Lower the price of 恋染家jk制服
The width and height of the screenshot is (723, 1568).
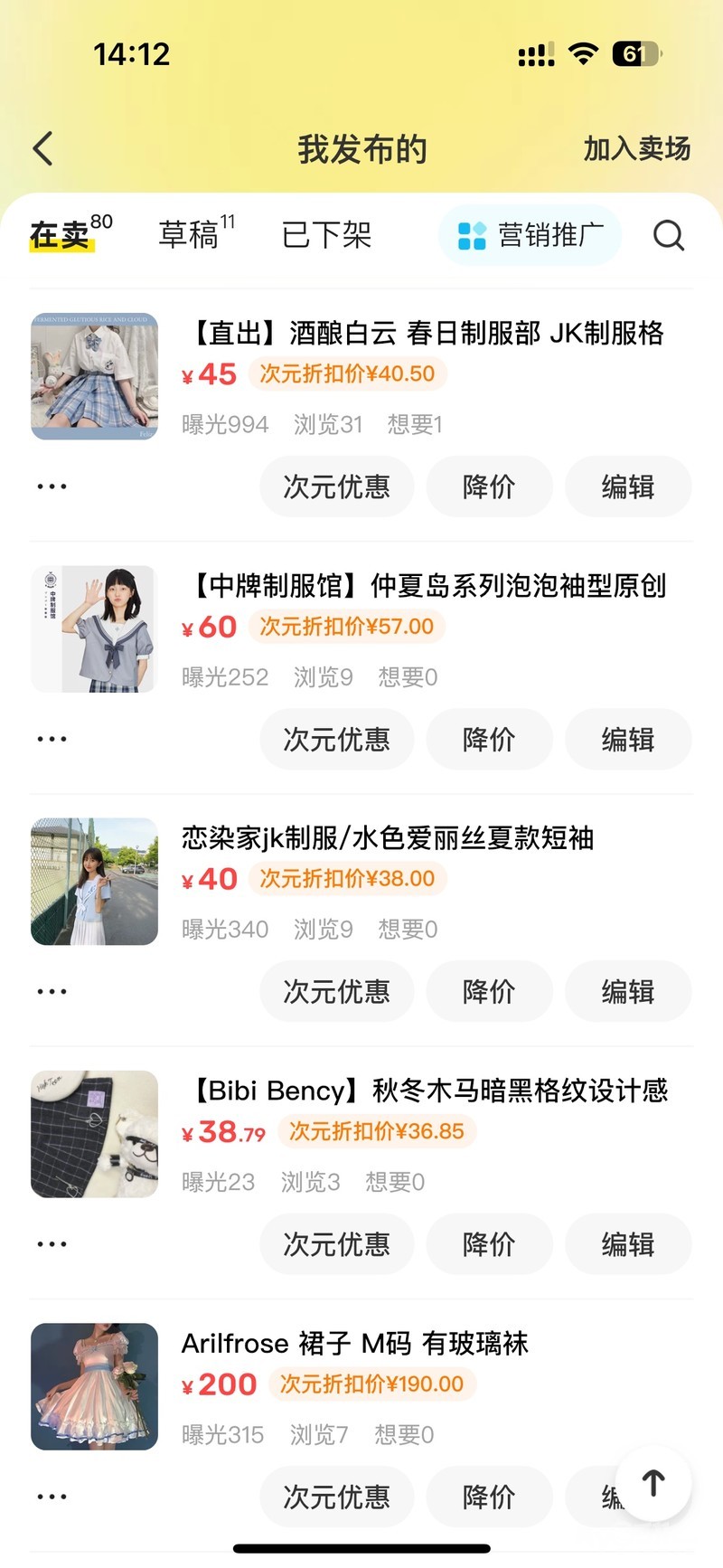489,991
